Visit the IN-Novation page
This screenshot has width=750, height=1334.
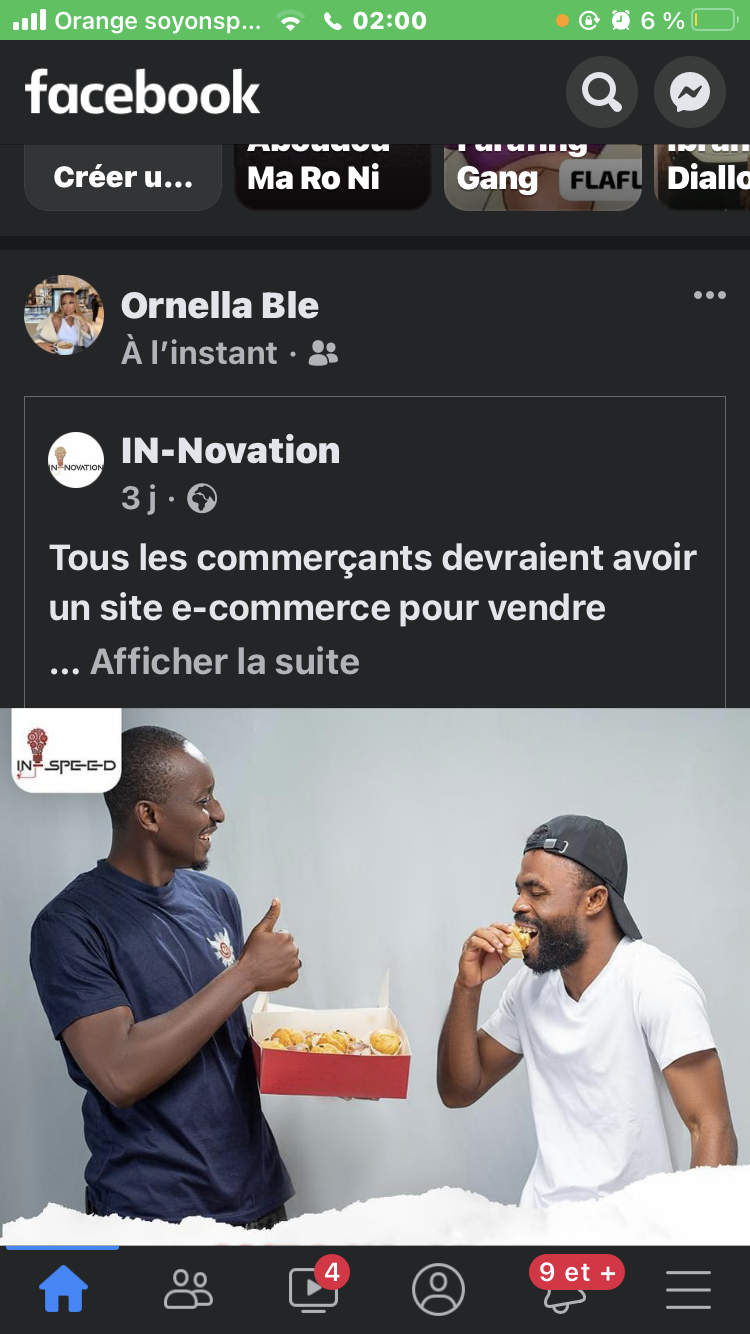(x=230, y=451)
